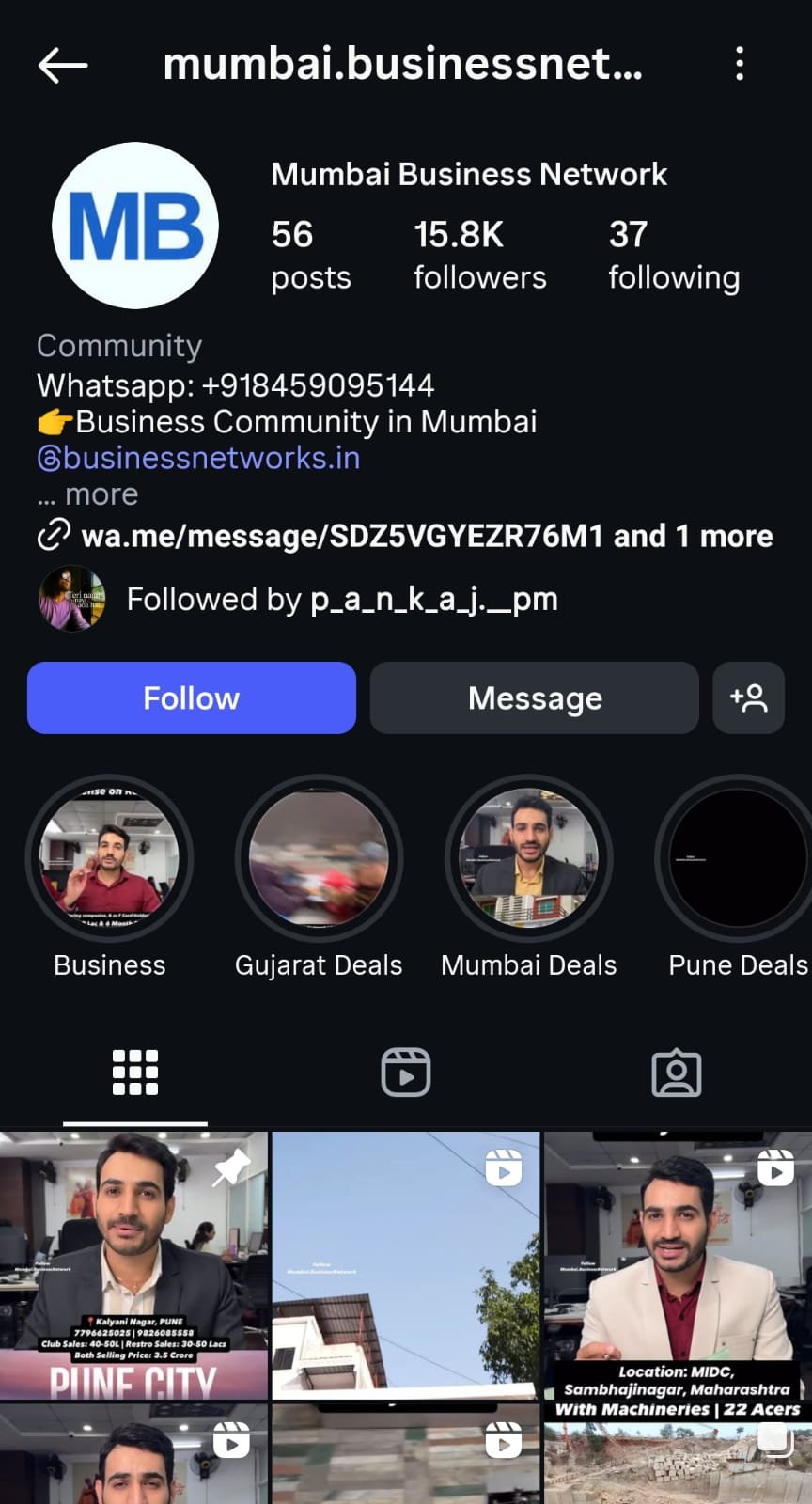Tap the back arrow to exit profile

tap(62, 64)
